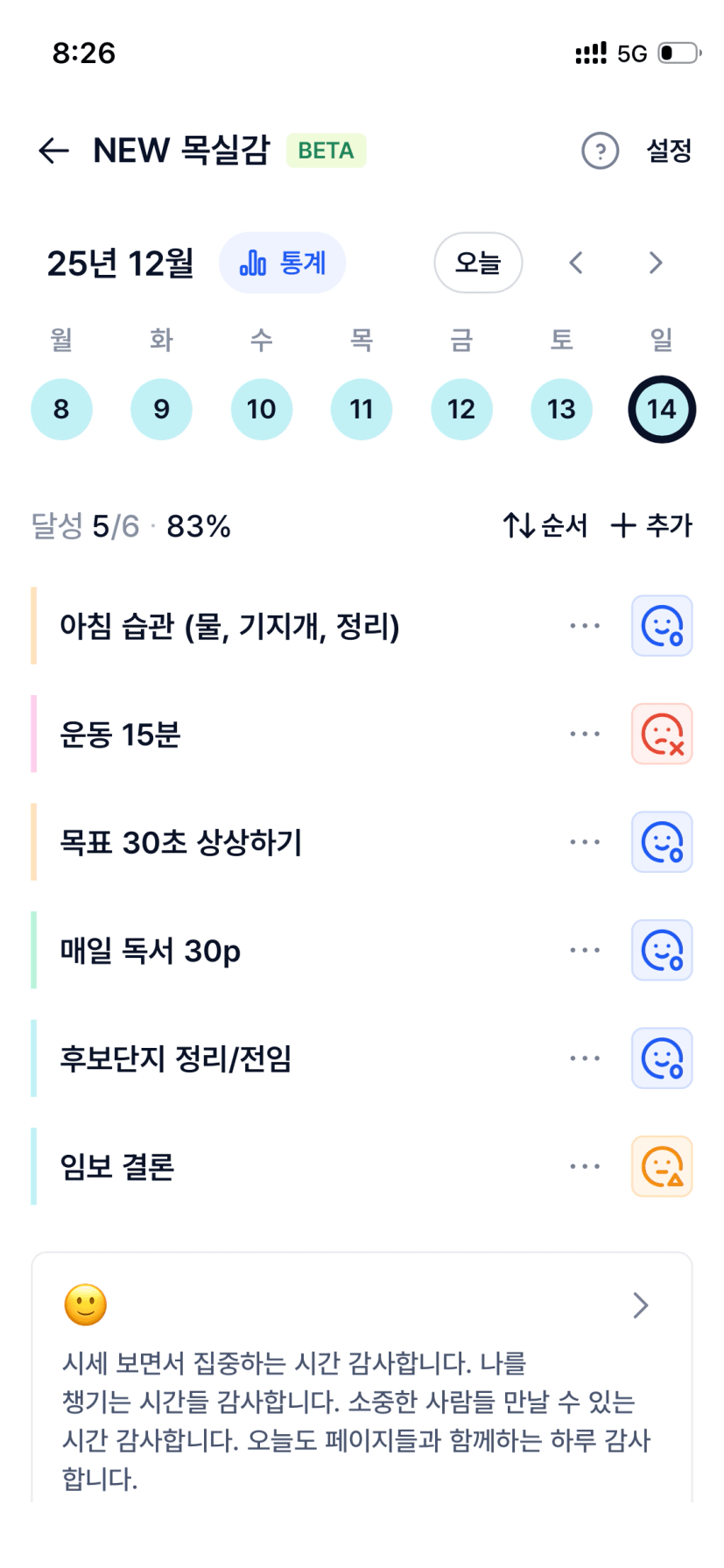Open the help question mark icon
The width and height of the screenshot is (724, 1568).
[600, 151]
